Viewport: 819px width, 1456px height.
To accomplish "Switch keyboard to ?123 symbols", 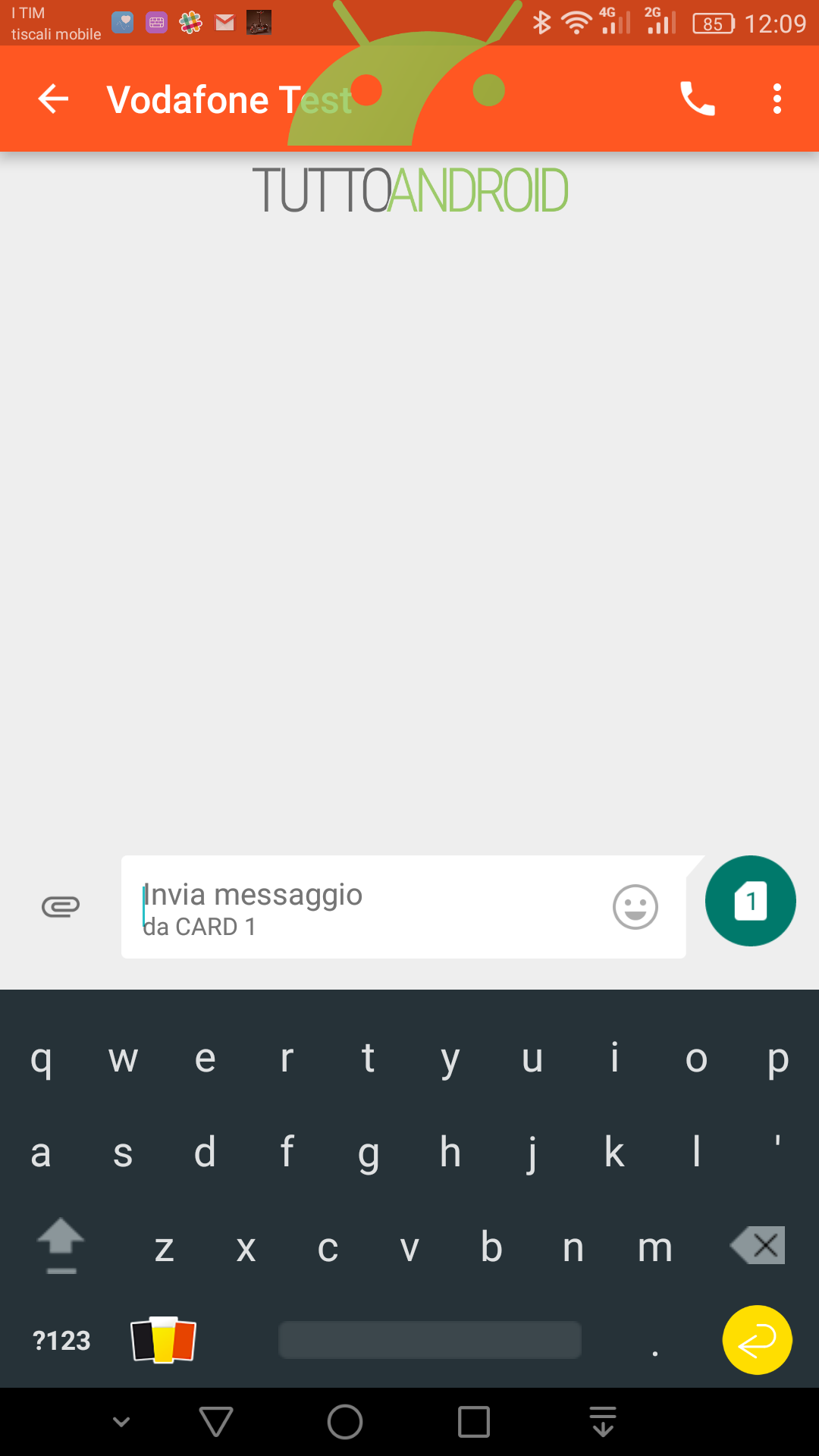I will click(x=61, y=1341).
